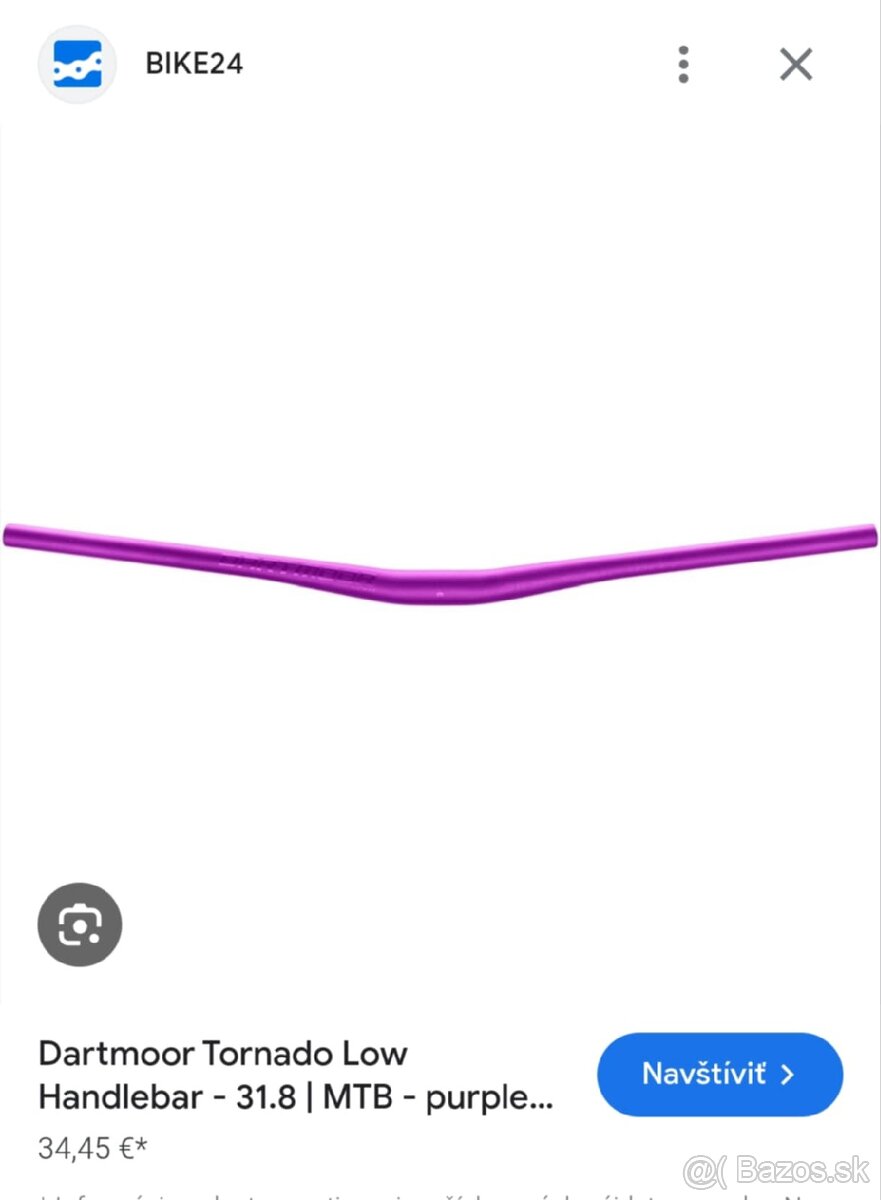This screenshot has width=881, height=1200.
Task: Open the purple handlebar image
Action: coord(440,565)
